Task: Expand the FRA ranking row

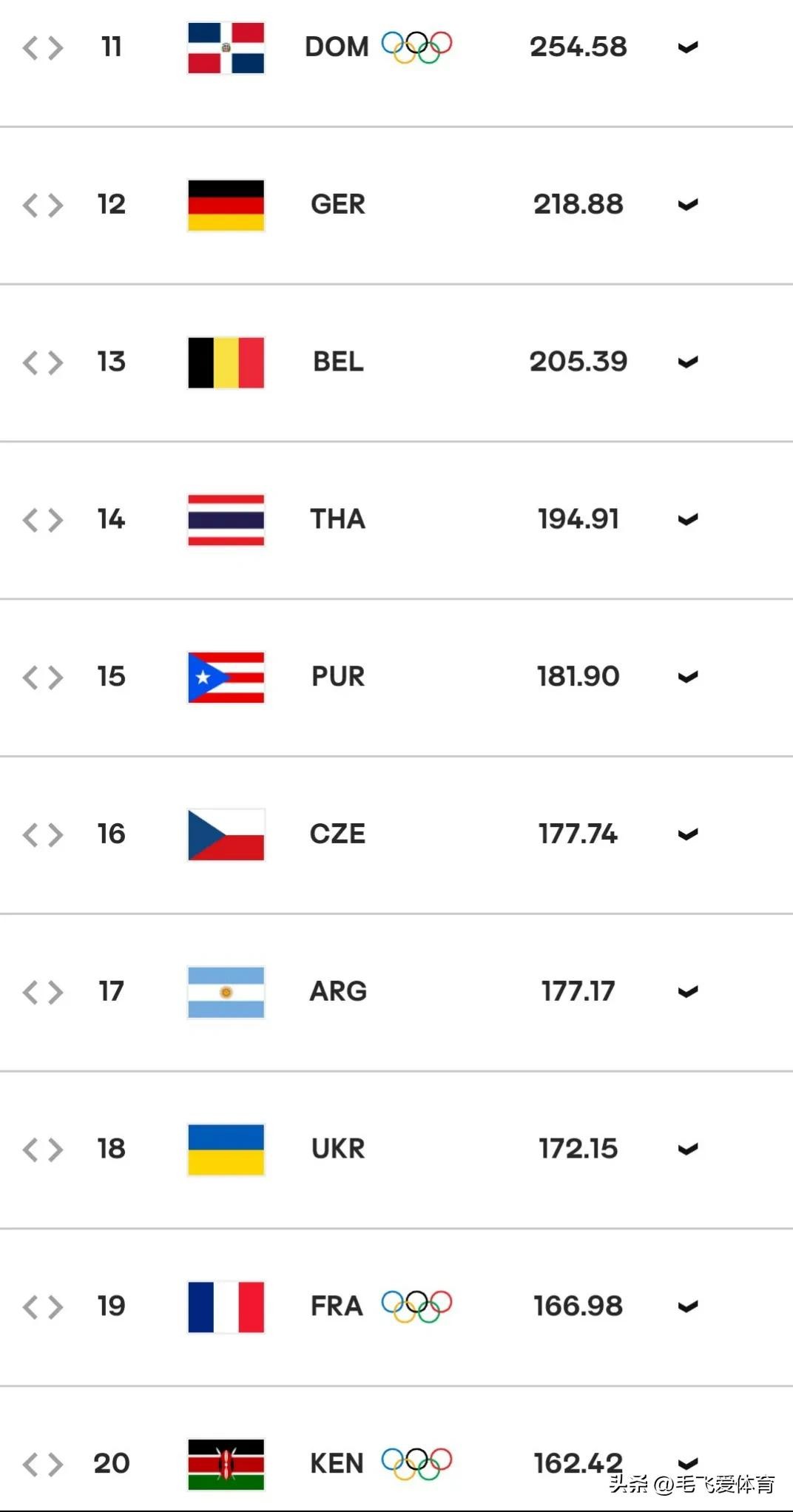Action: point(688,1307)
